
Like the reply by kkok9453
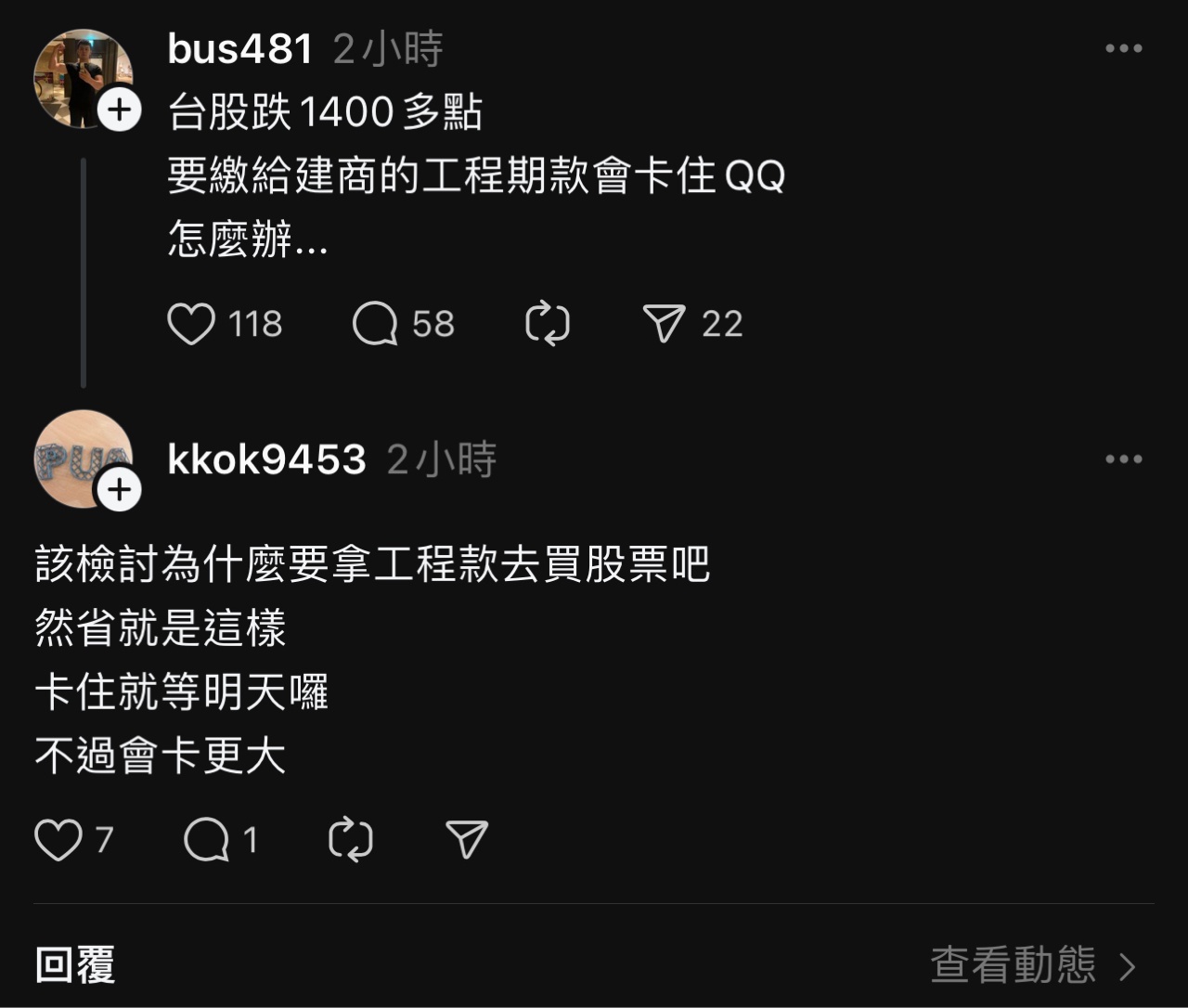click(58, 840)
